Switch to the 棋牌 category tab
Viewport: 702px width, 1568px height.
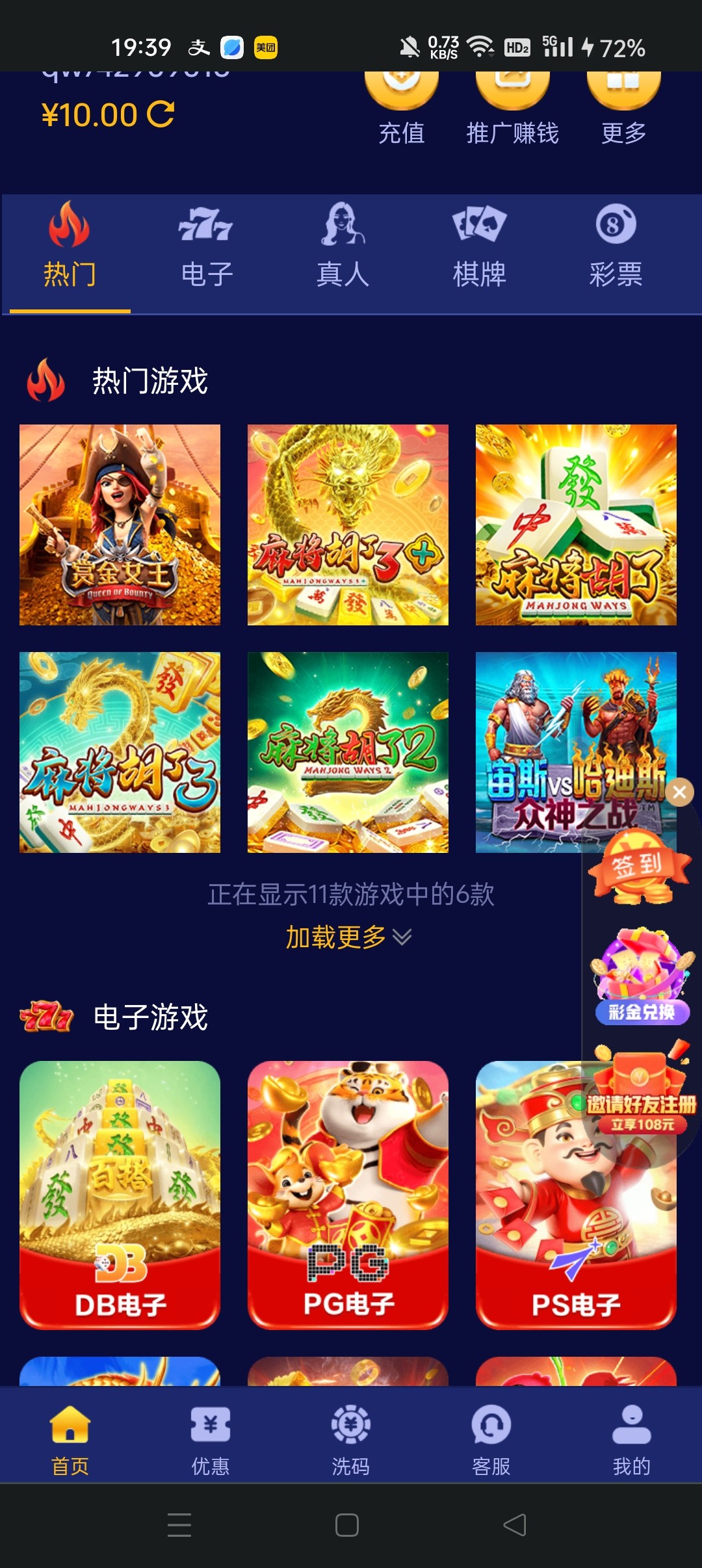pyautogui.click(x=479, y=248)
